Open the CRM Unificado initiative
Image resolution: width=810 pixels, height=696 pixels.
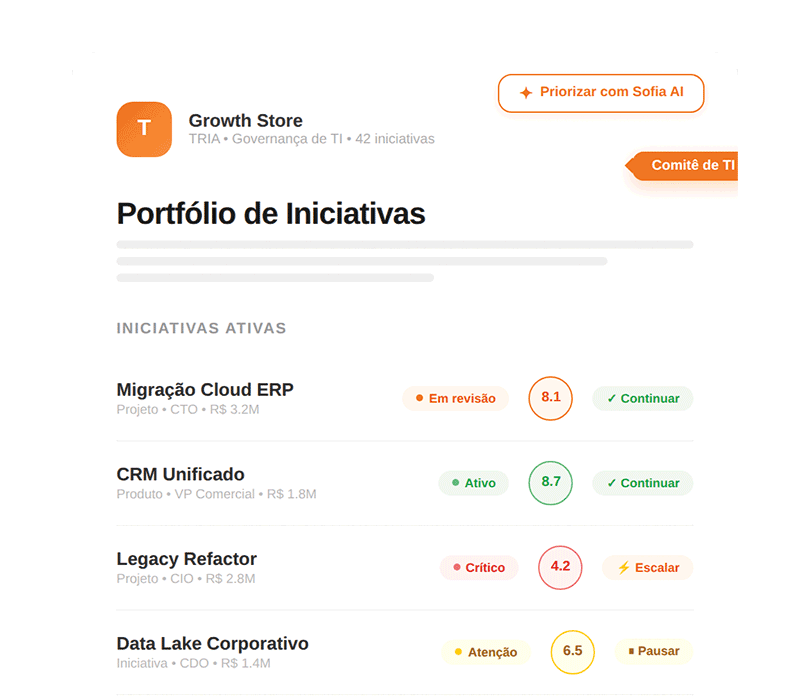point(181,474)
